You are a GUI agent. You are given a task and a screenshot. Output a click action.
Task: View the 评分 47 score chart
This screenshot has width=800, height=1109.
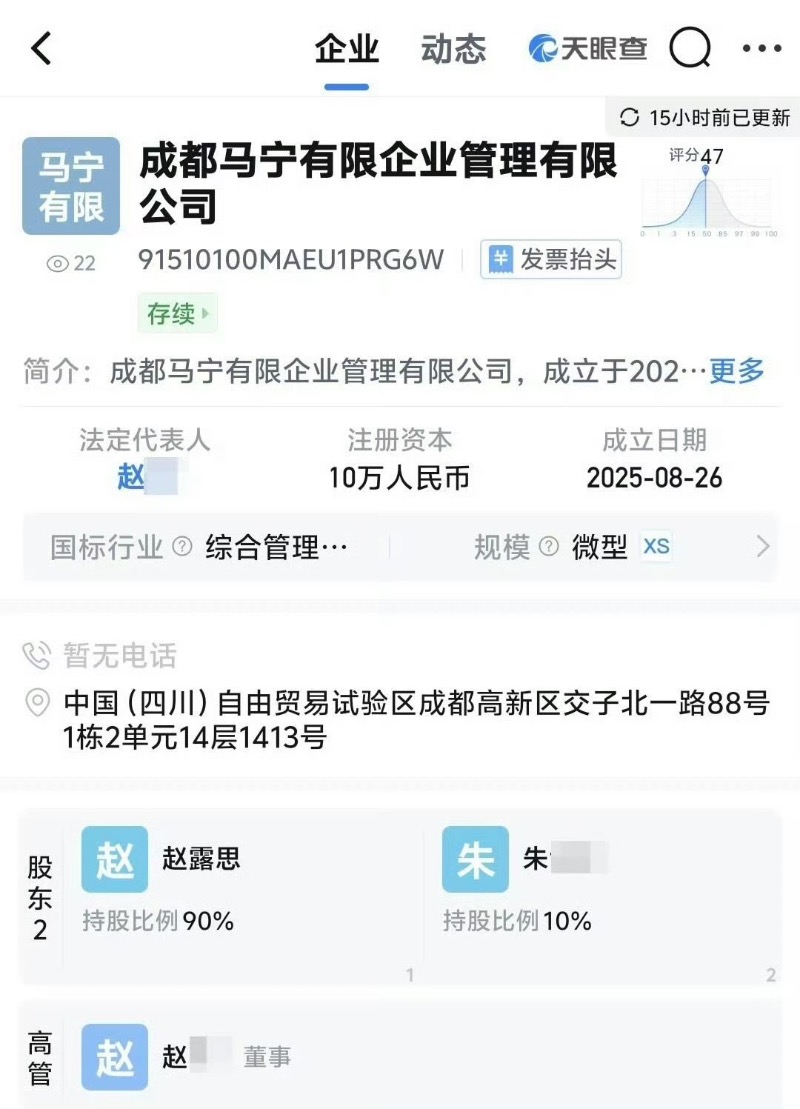pyautogui.click(x=707, y=193)
